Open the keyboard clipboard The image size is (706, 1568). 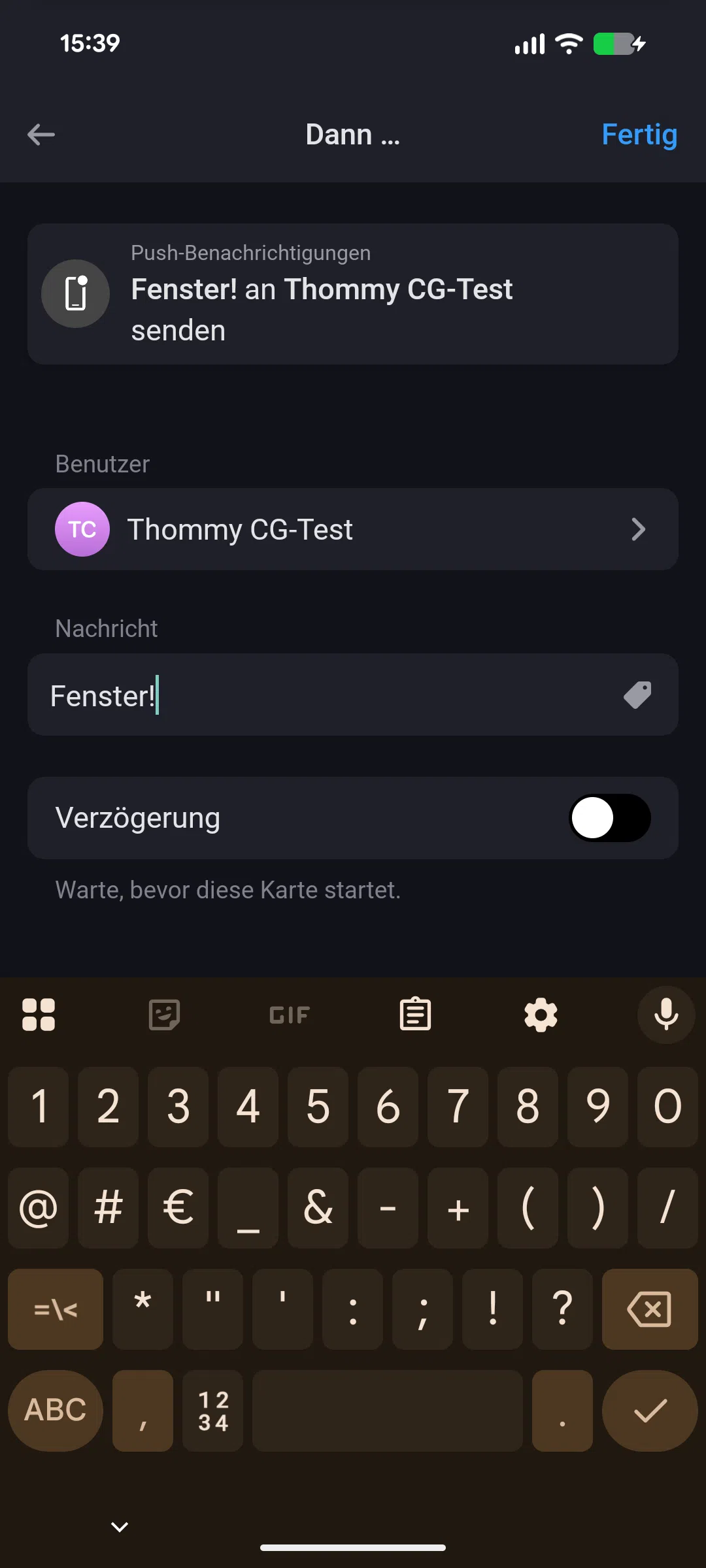(x=415, y=1015)
